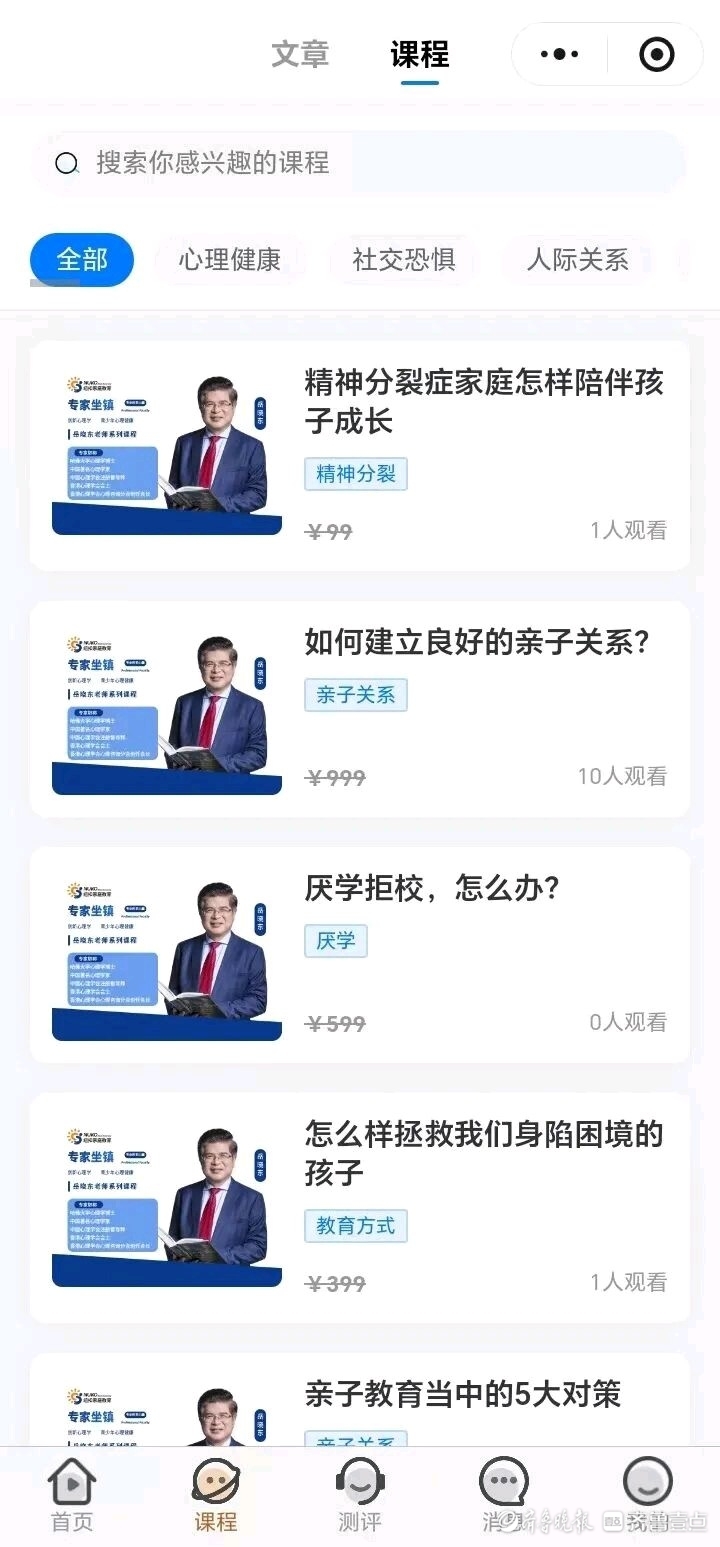Switch to the 文章 top tab
720x1547 pixels.
[x=300, y=54]
